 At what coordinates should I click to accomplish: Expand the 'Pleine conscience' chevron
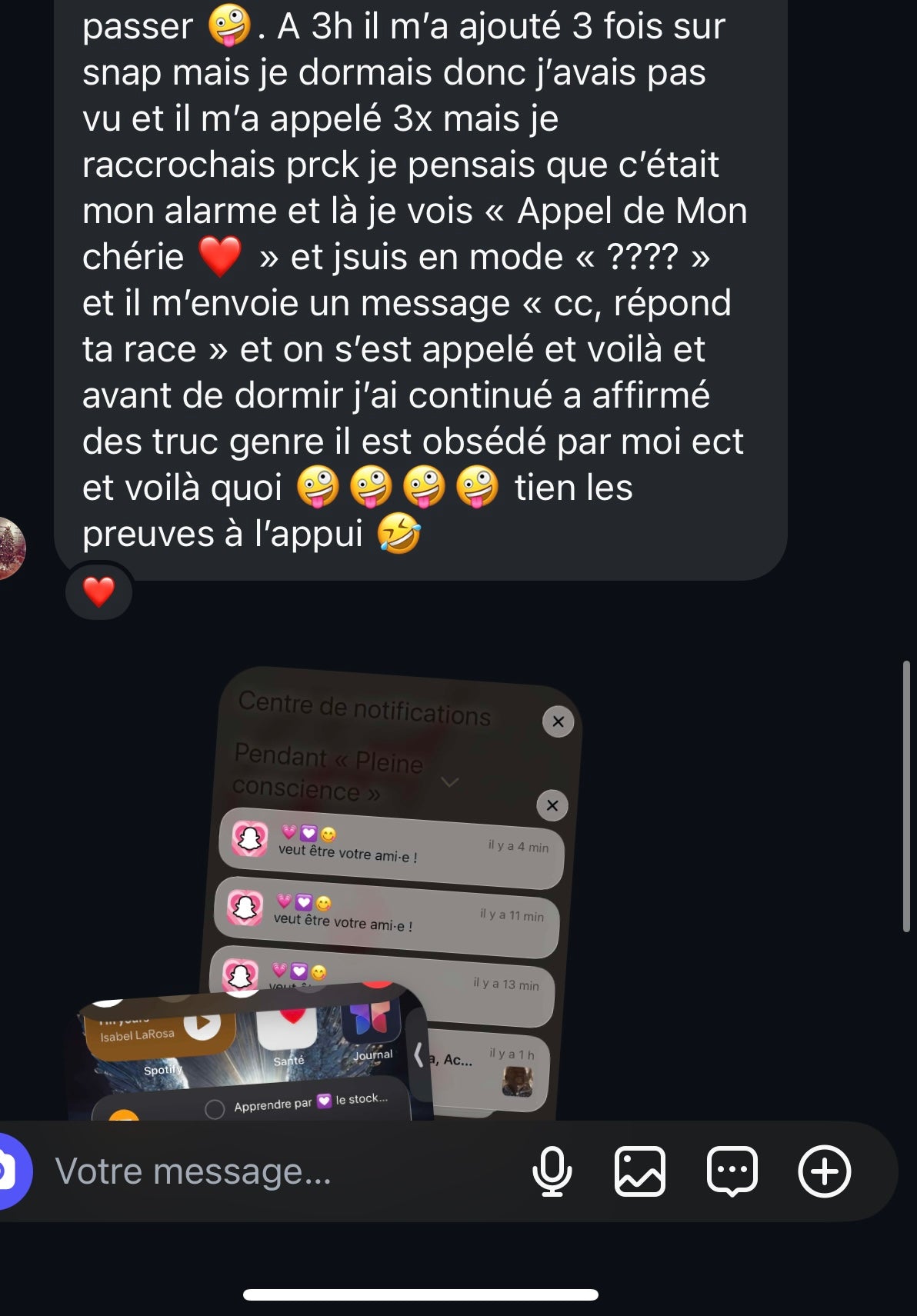(448, 782)
